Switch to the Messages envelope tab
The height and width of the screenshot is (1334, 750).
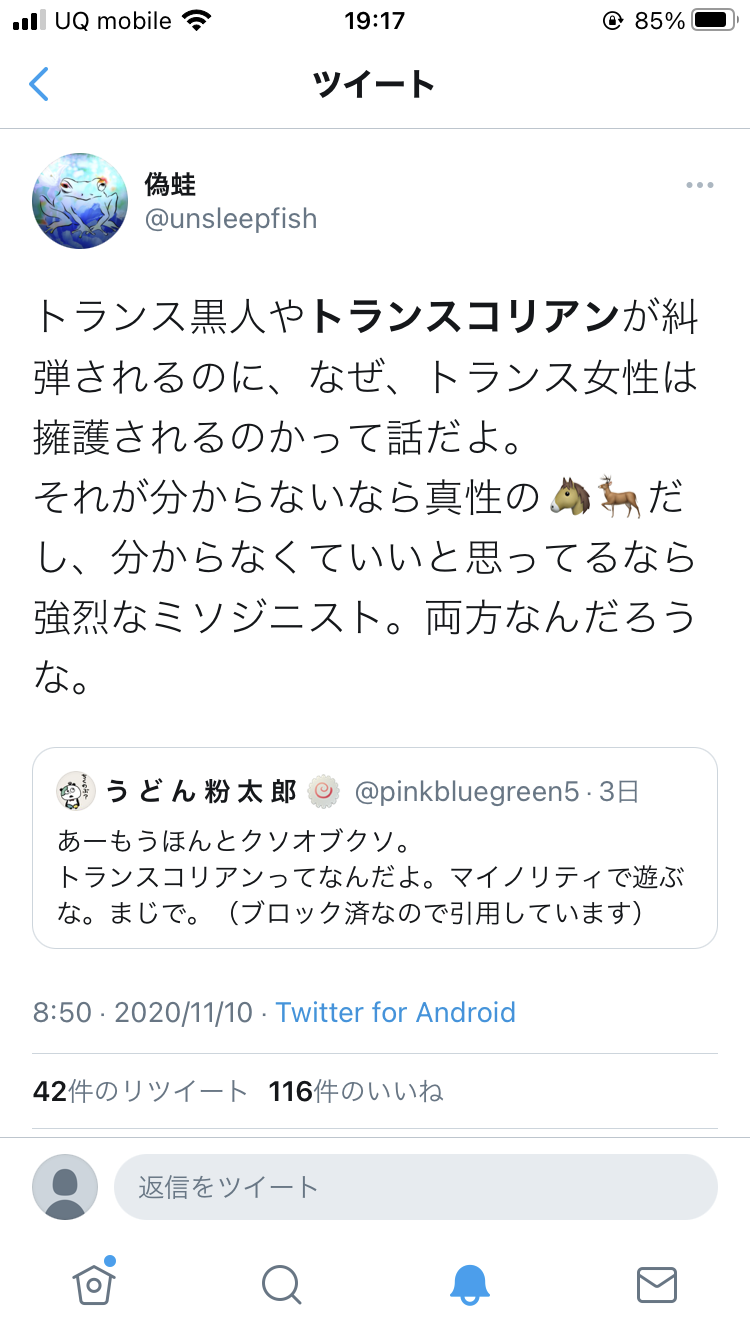point(657,1284)
